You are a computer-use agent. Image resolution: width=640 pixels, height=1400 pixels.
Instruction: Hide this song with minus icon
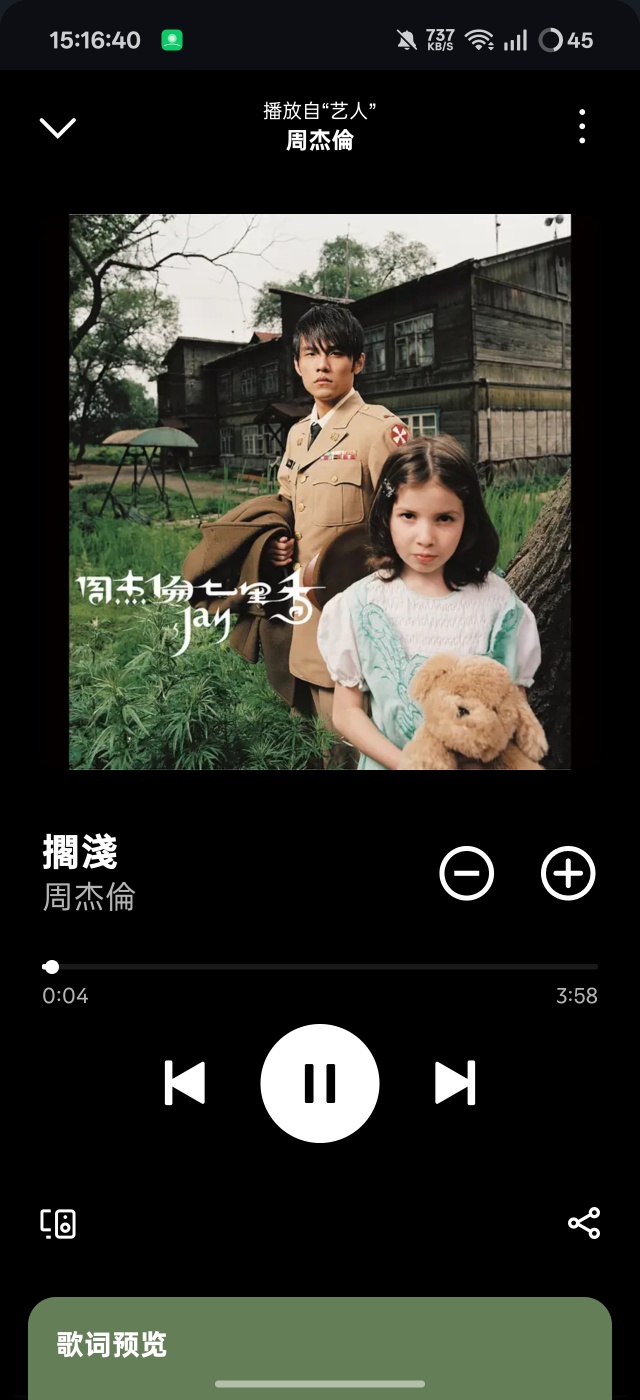point(467,873)
